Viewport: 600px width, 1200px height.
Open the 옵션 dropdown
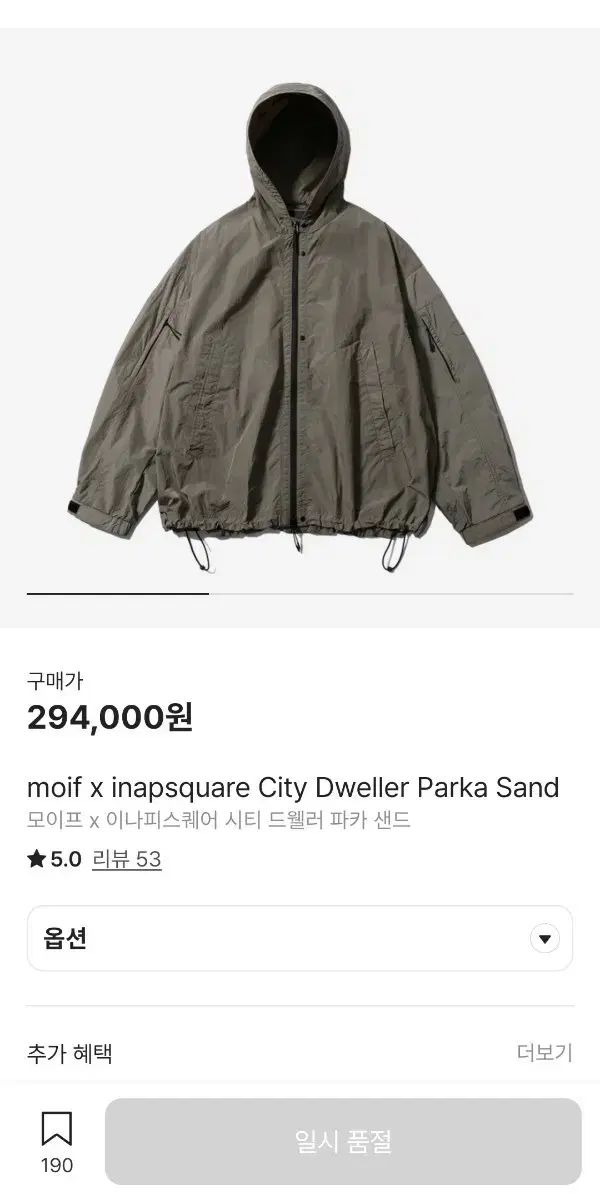click(x=300, y=938)
